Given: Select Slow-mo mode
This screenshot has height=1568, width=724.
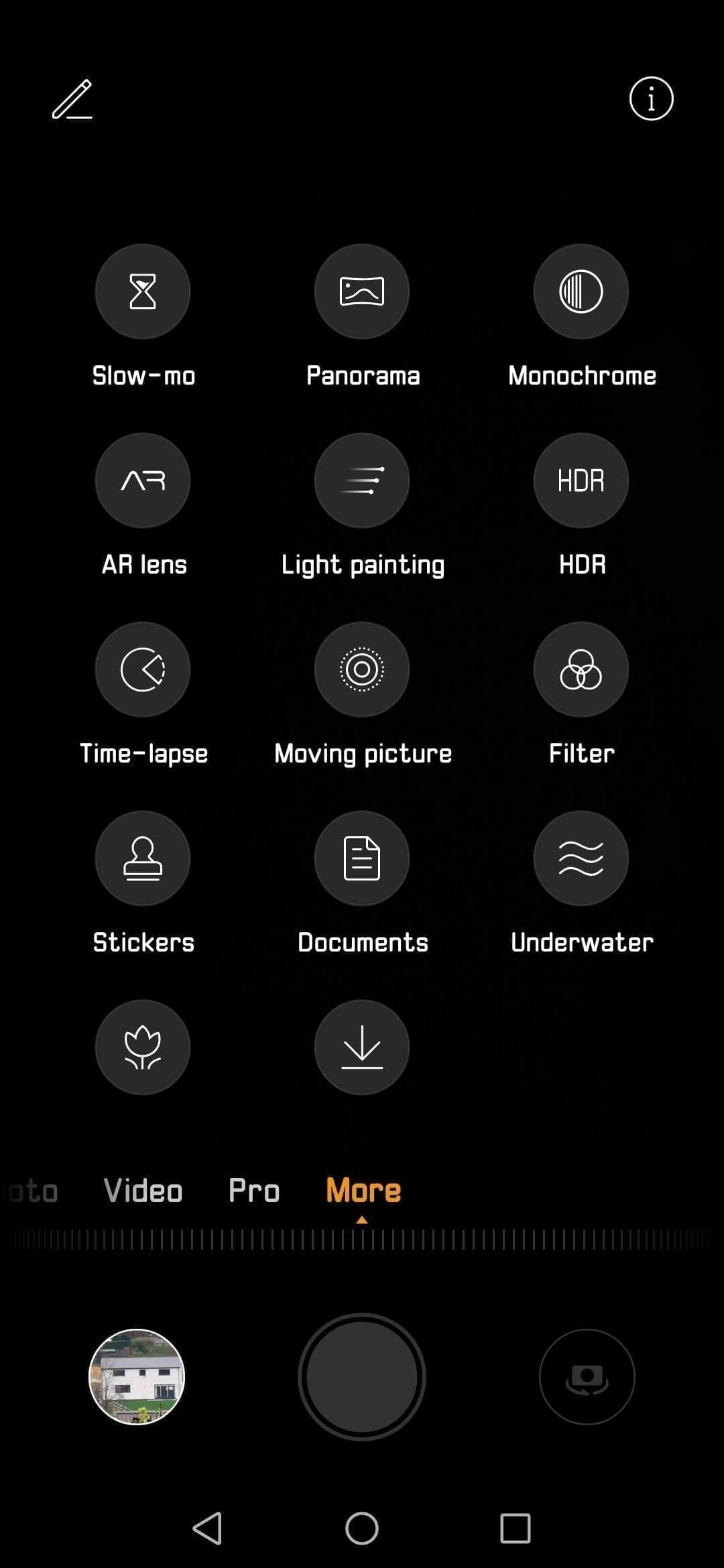Looking at the screenshot, I should (x=143, y=291).
